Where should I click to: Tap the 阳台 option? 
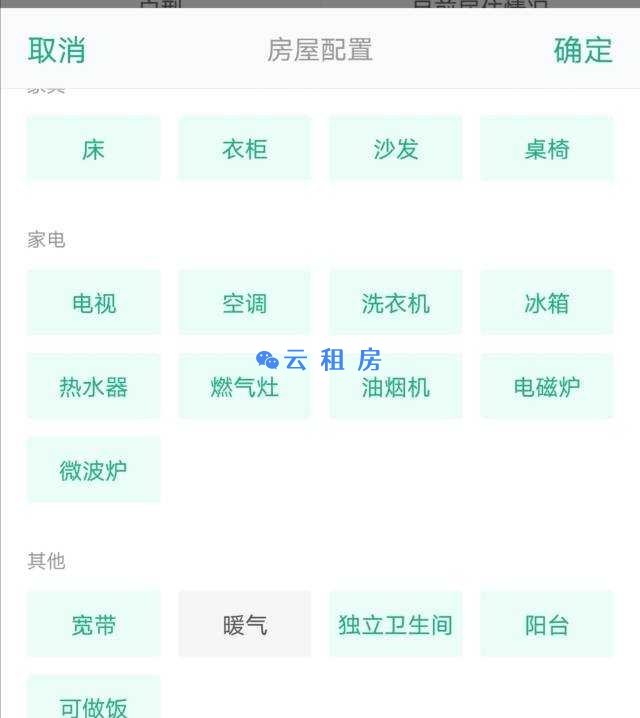tap(547, 625)
